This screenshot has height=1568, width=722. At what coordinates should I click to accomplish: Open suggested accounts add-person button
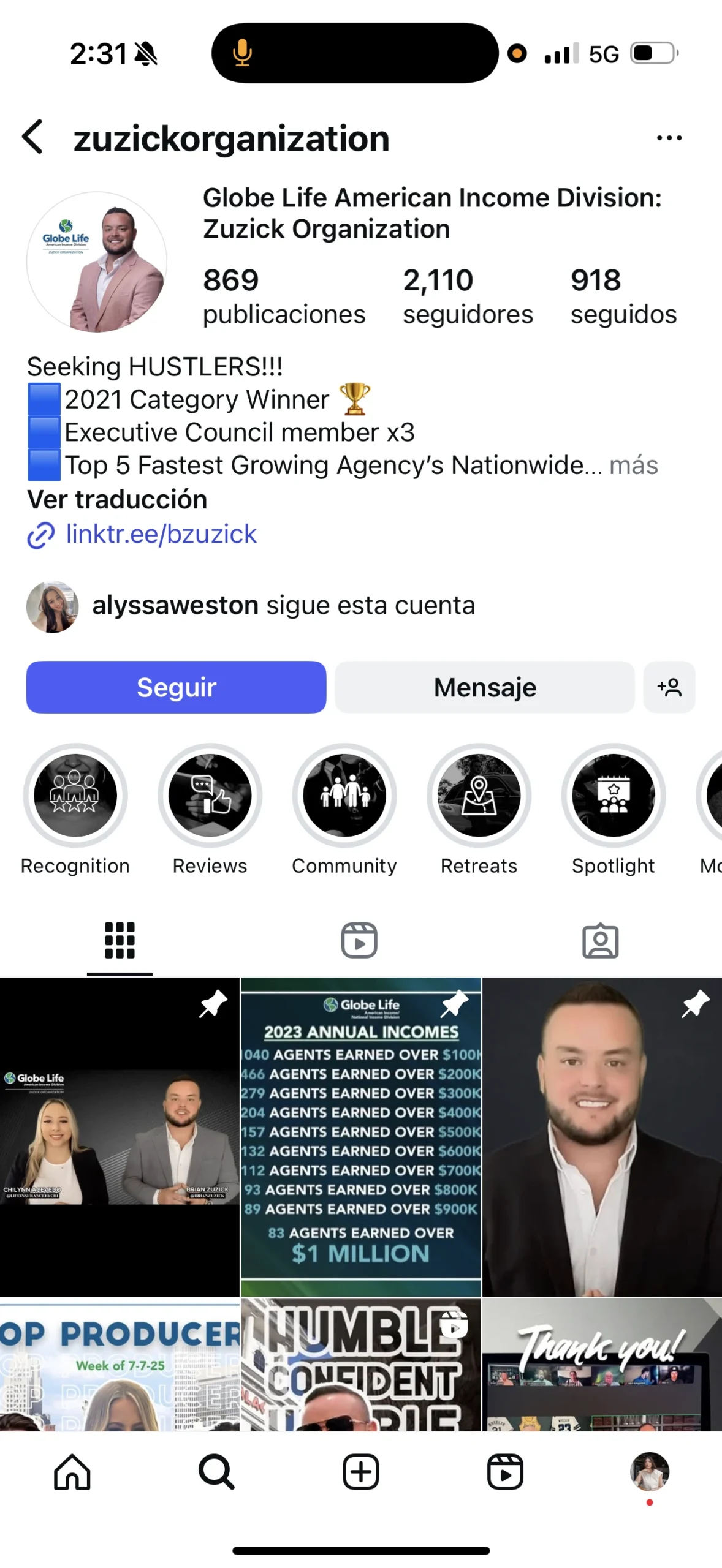[x=669, y=687]
